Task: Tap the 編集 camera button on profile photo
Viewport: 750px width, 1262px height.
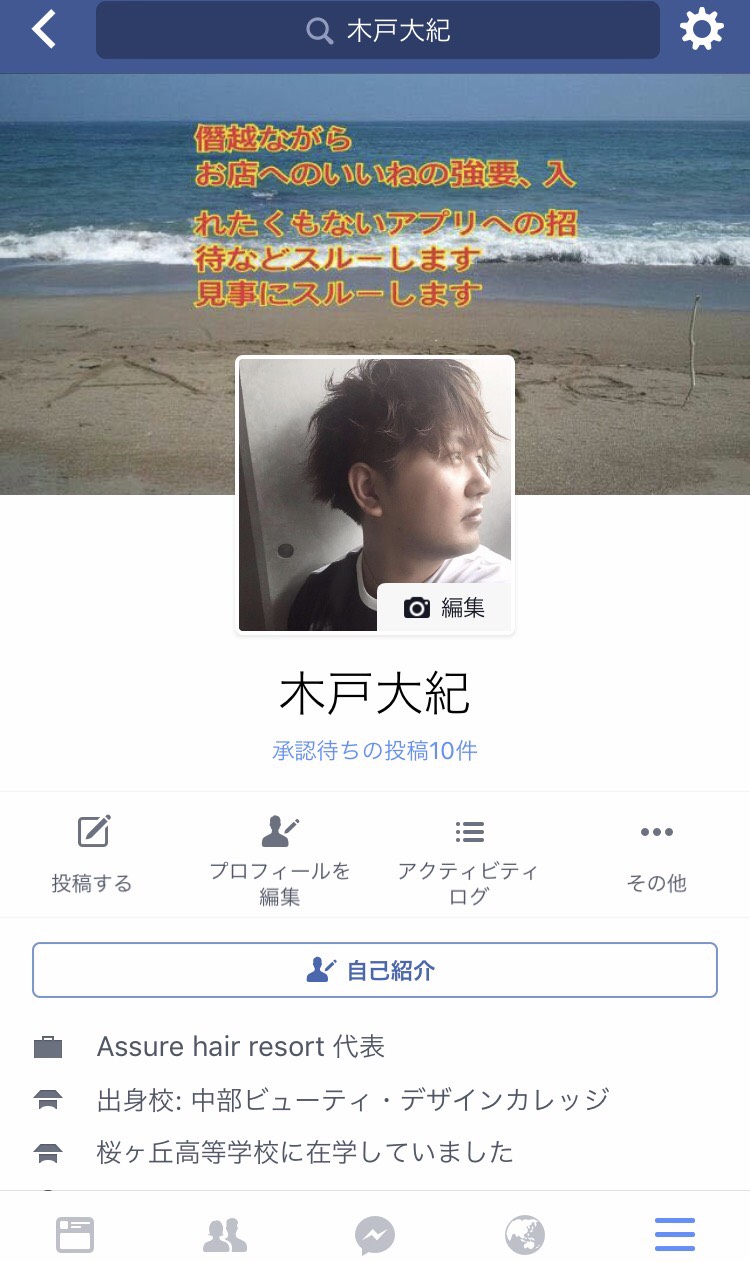Action: pyautogui.click(x=444, y=607)
